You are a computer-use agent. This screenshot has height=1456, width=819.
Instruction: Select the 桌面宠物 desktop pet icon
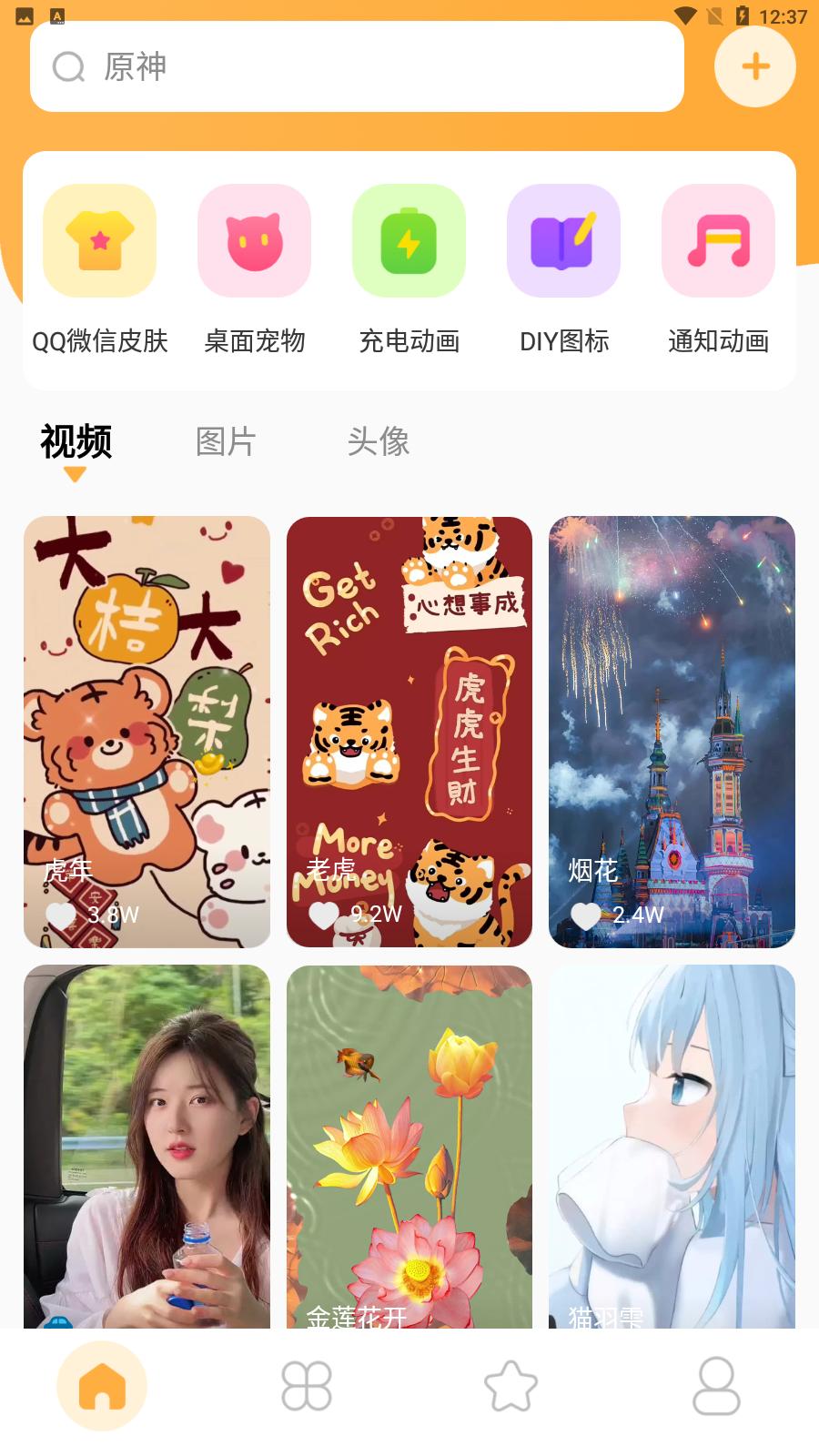click(x=254, y=240)
